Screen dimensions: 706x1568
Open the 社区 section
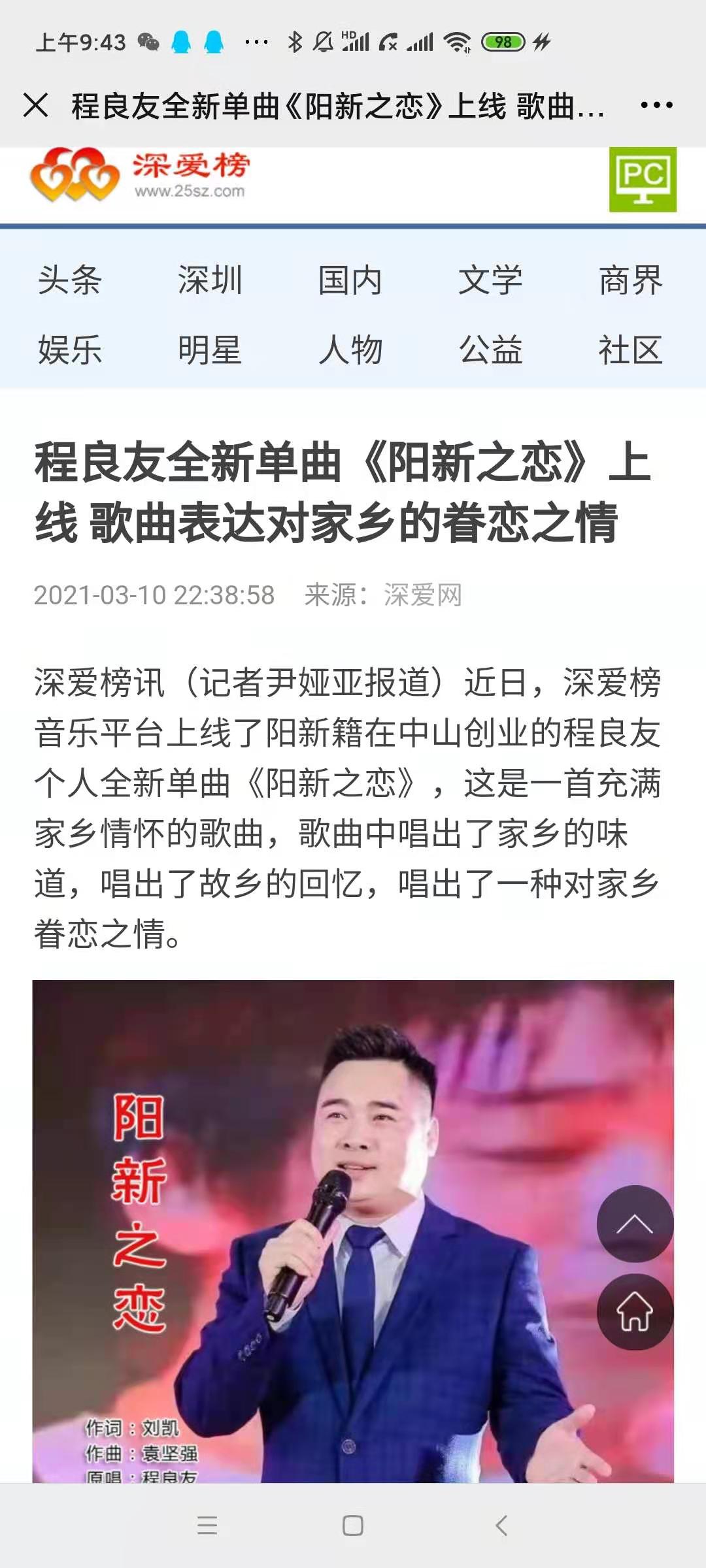(x=631, y=350)
